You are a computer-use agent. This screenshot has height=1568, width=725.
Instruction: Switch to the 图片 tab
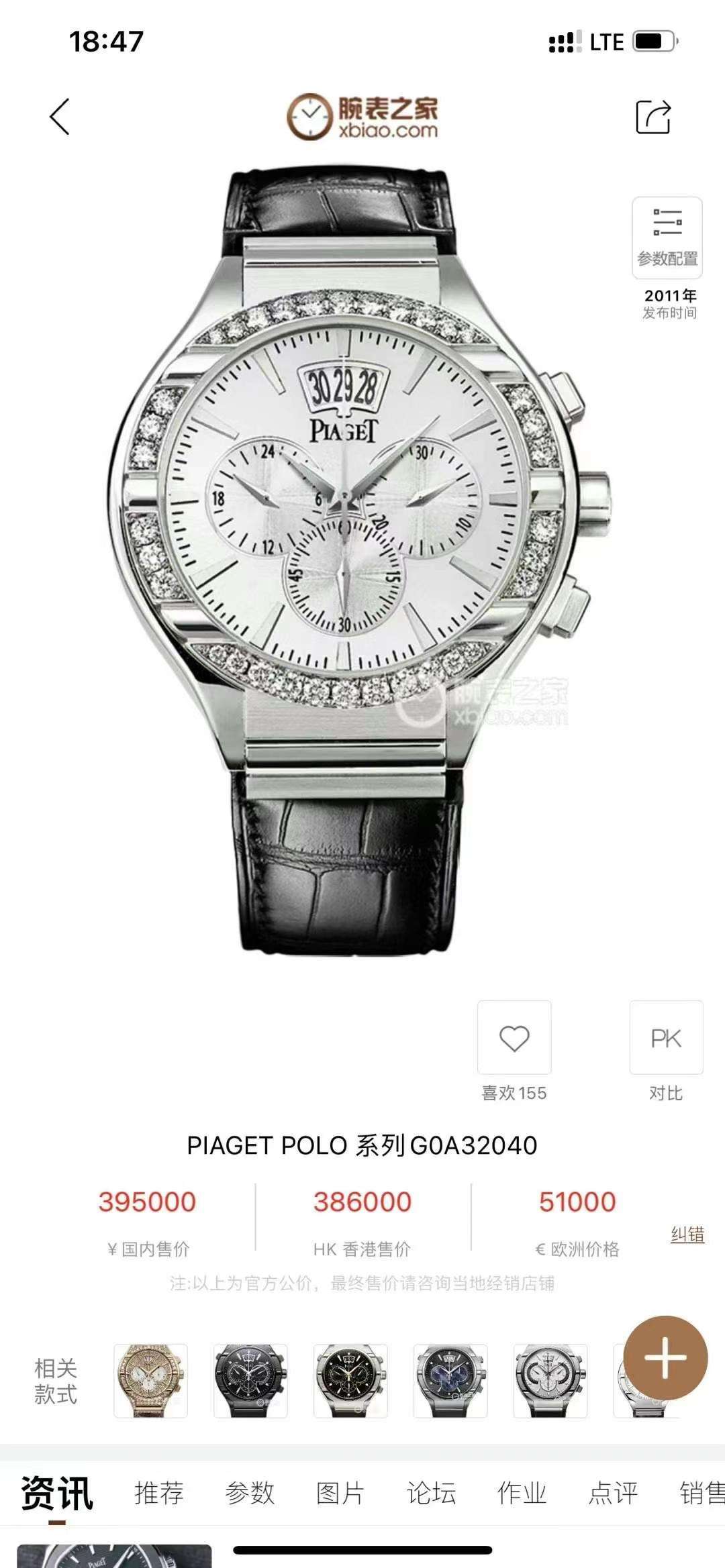click(x=340, y=1494)
